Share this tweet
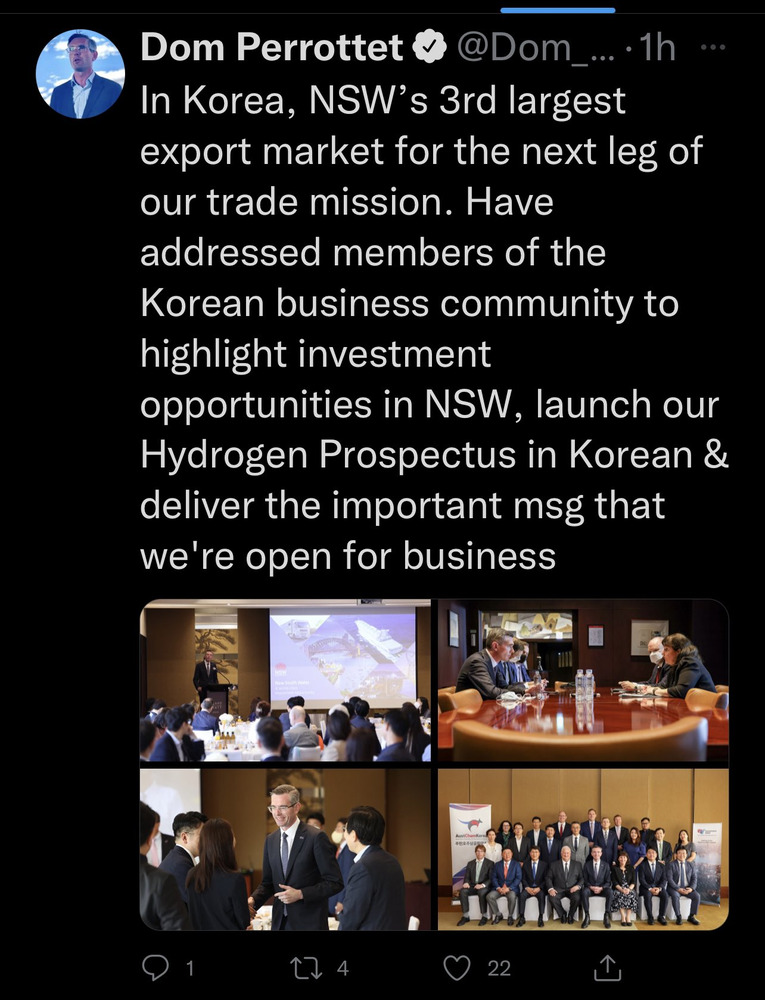Image resolution: width=765 pixels, height=1000 pixels. click(607, 966)
